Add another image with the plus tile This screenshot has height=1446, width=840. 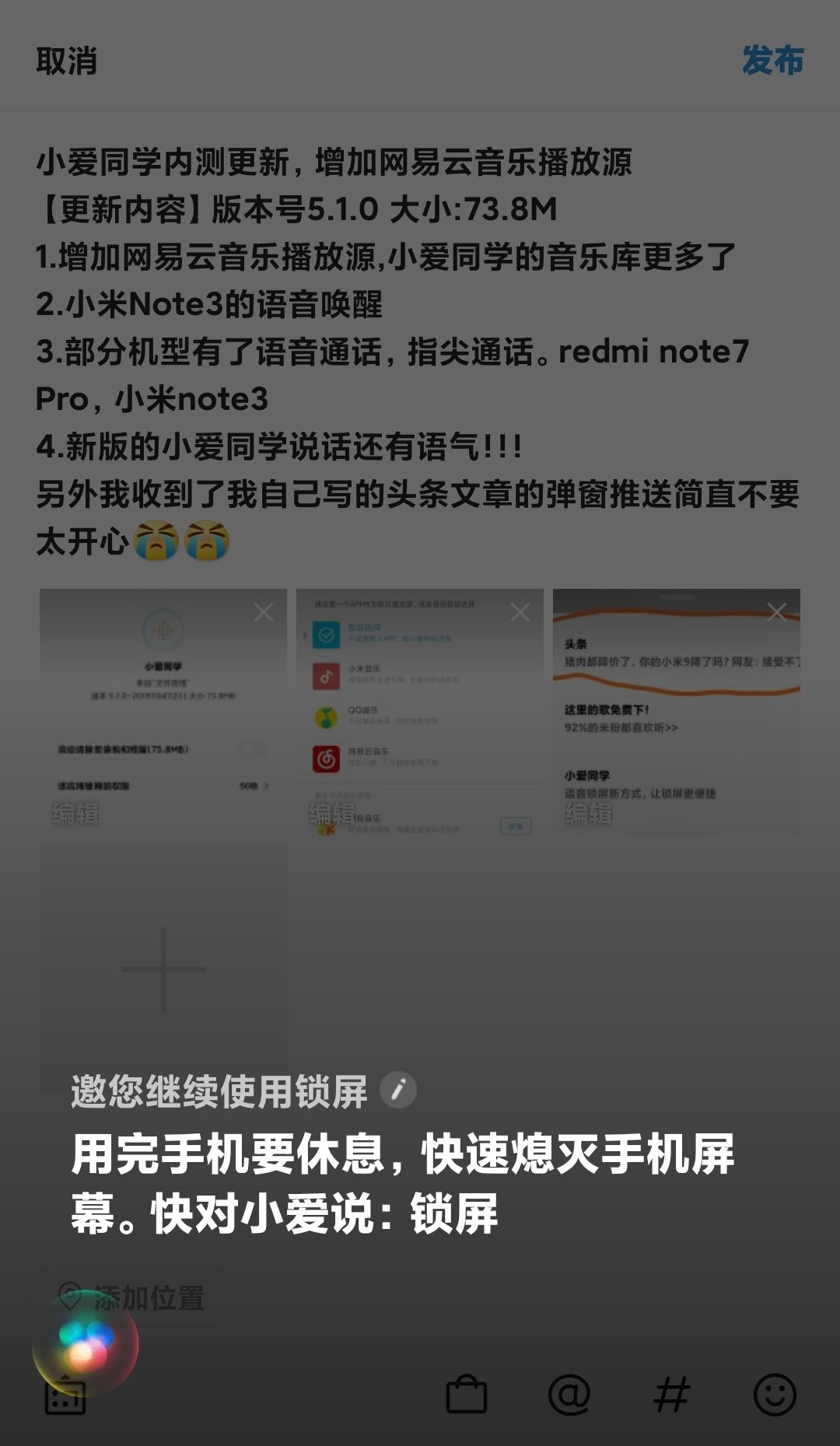tap(163, 968)
